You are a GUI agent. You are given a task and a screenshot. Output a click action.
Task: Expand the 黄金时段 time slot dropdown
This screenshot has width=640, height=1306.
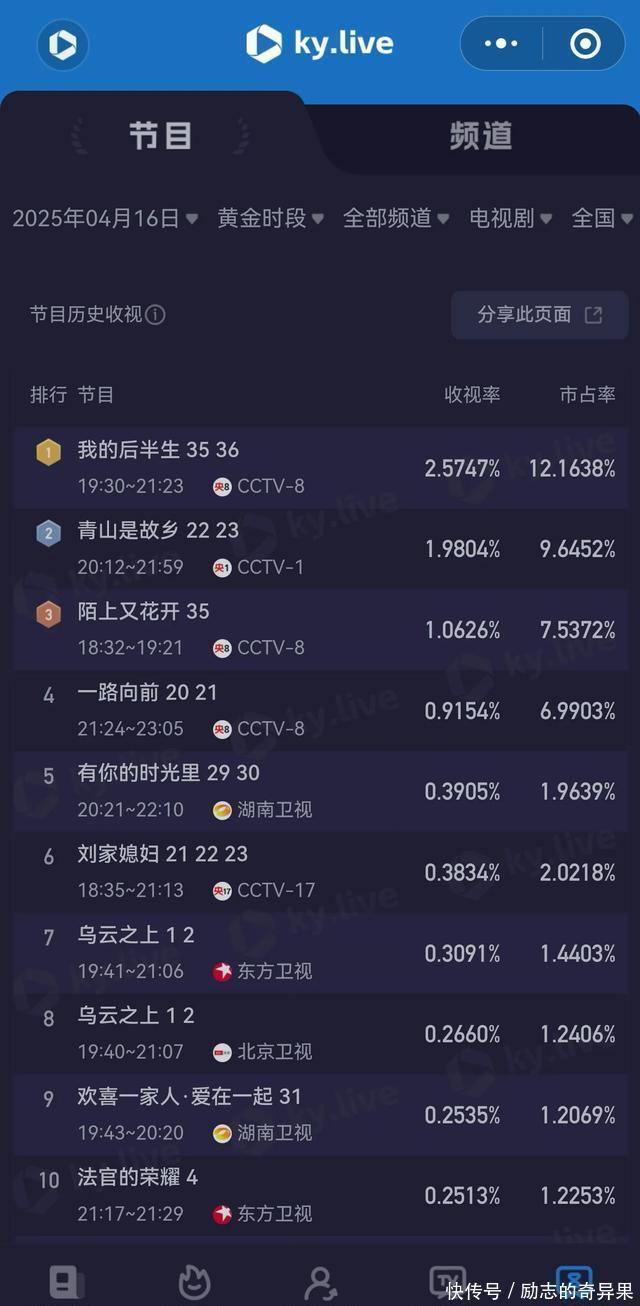(270, 218)
